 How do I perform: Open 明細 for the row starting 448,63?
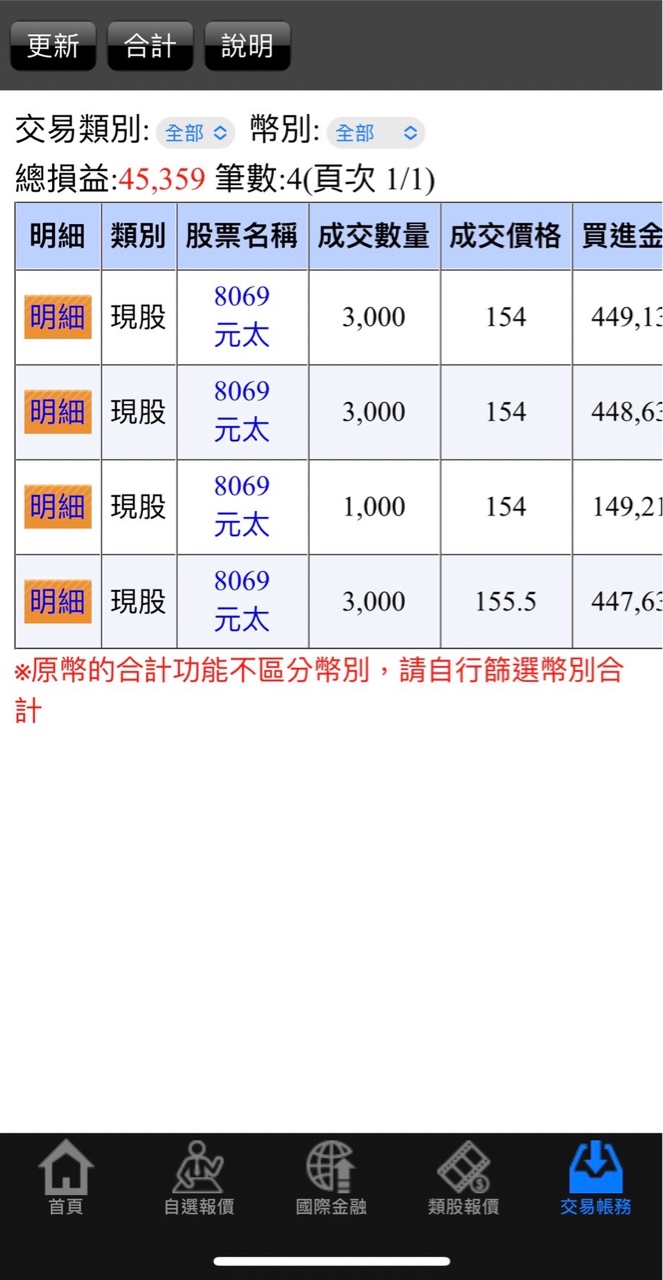[58, 412]
